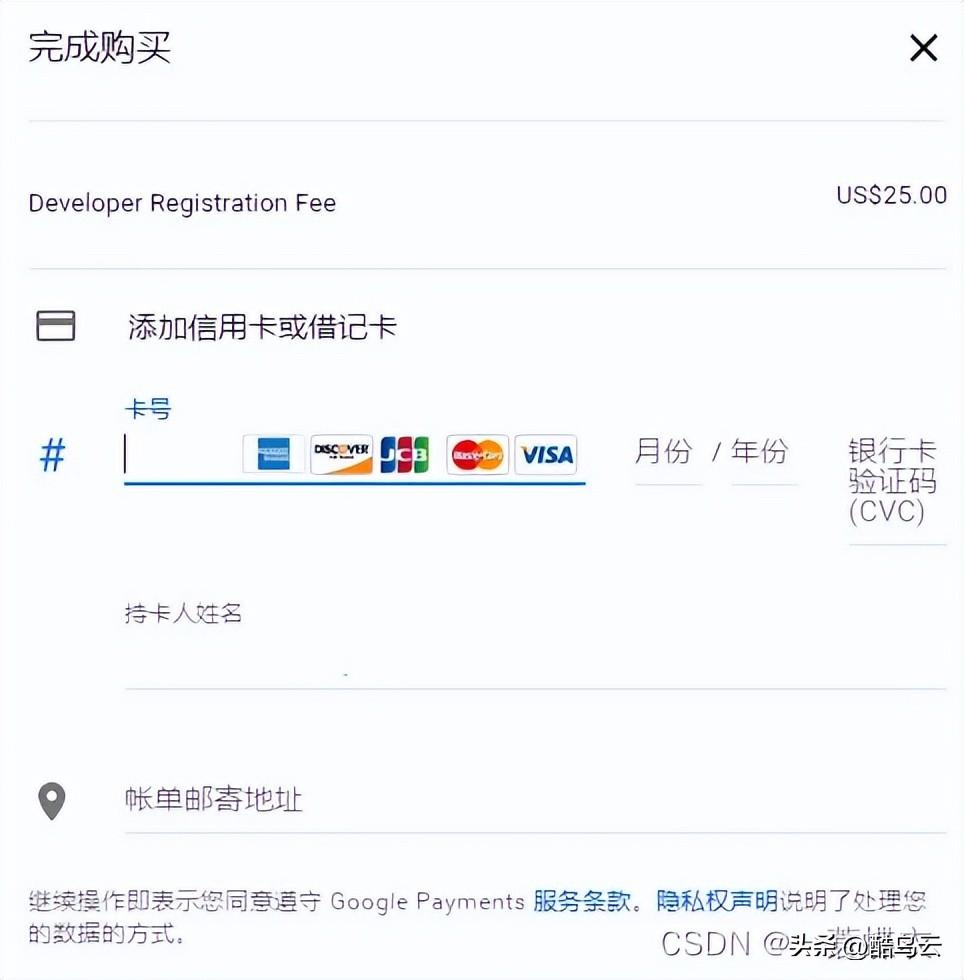964x980 pixels.
Task: Tap the expiry month field
Action: point(664,453)
